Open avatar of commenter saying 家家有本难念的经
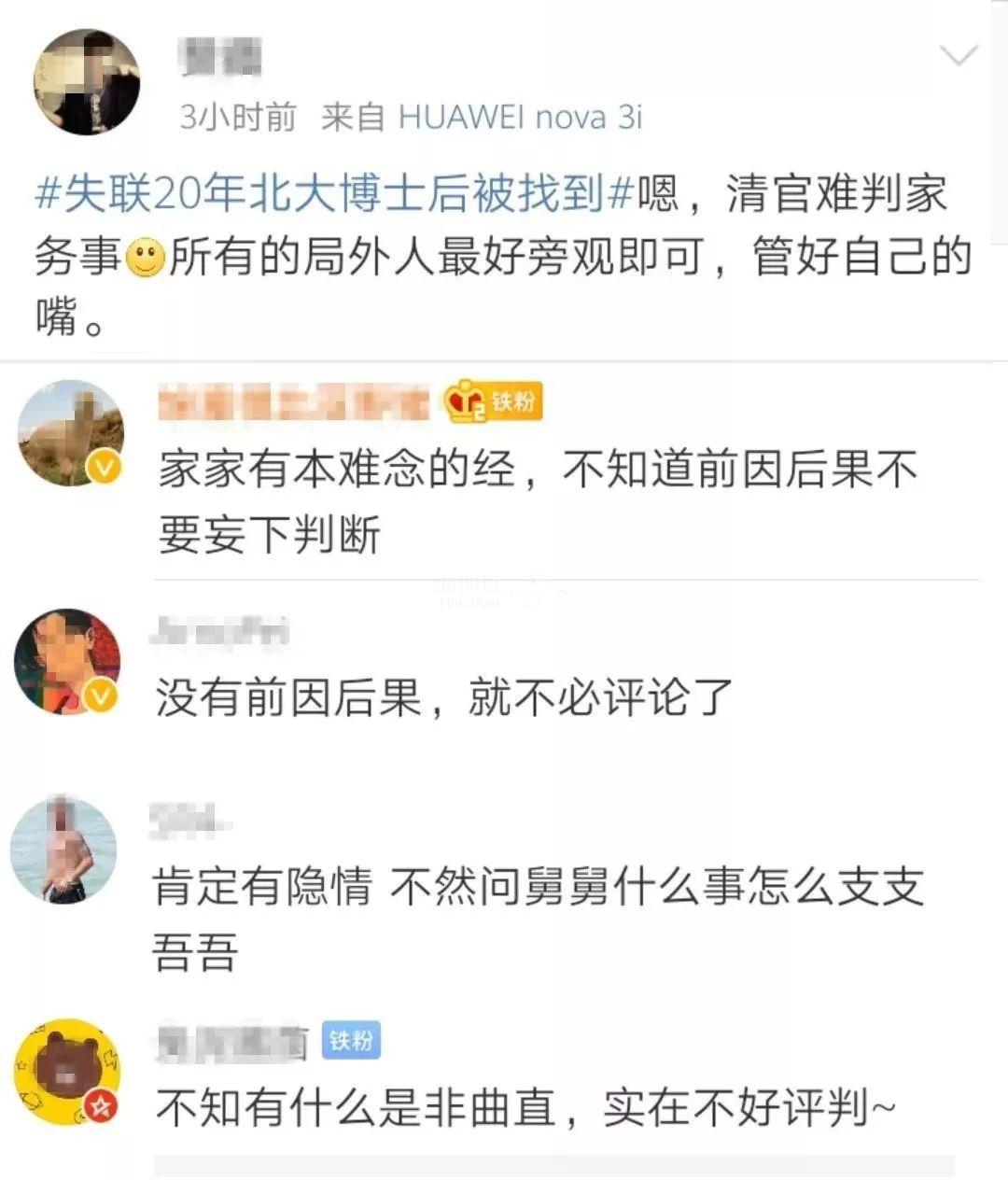 coord(70,433)
